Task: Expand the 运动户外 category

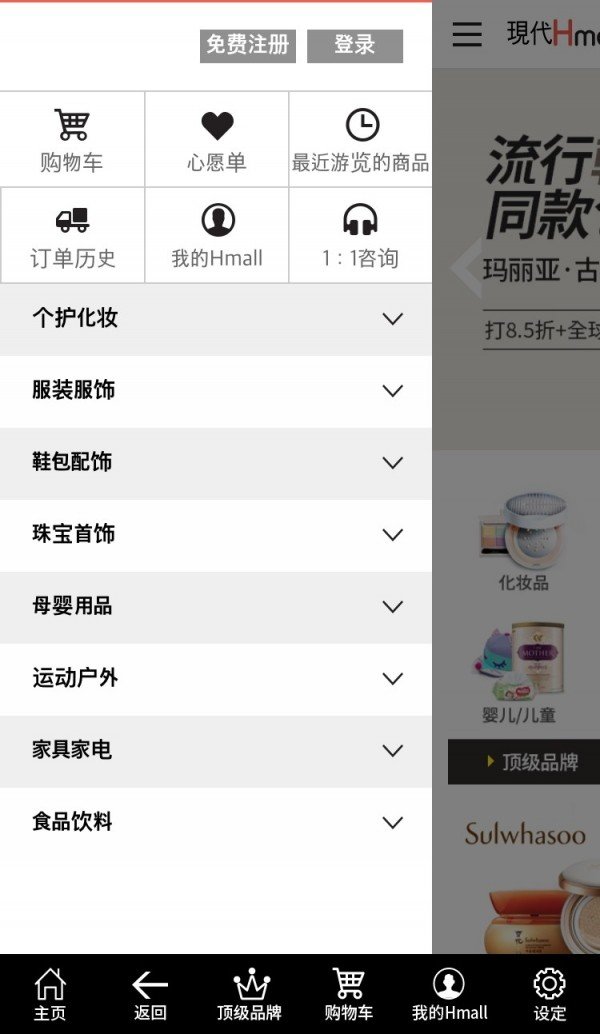Action: pos(216,679)
